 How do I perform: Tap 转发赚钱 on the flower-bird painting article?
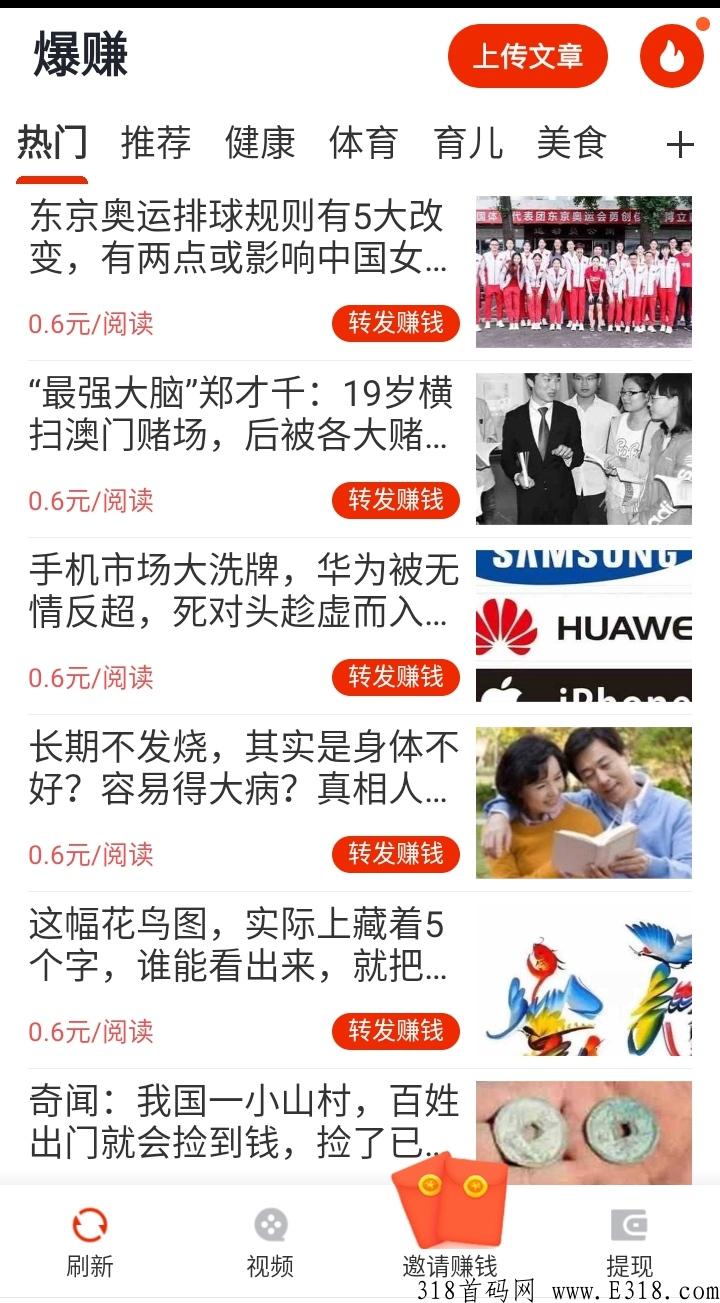394,1030
